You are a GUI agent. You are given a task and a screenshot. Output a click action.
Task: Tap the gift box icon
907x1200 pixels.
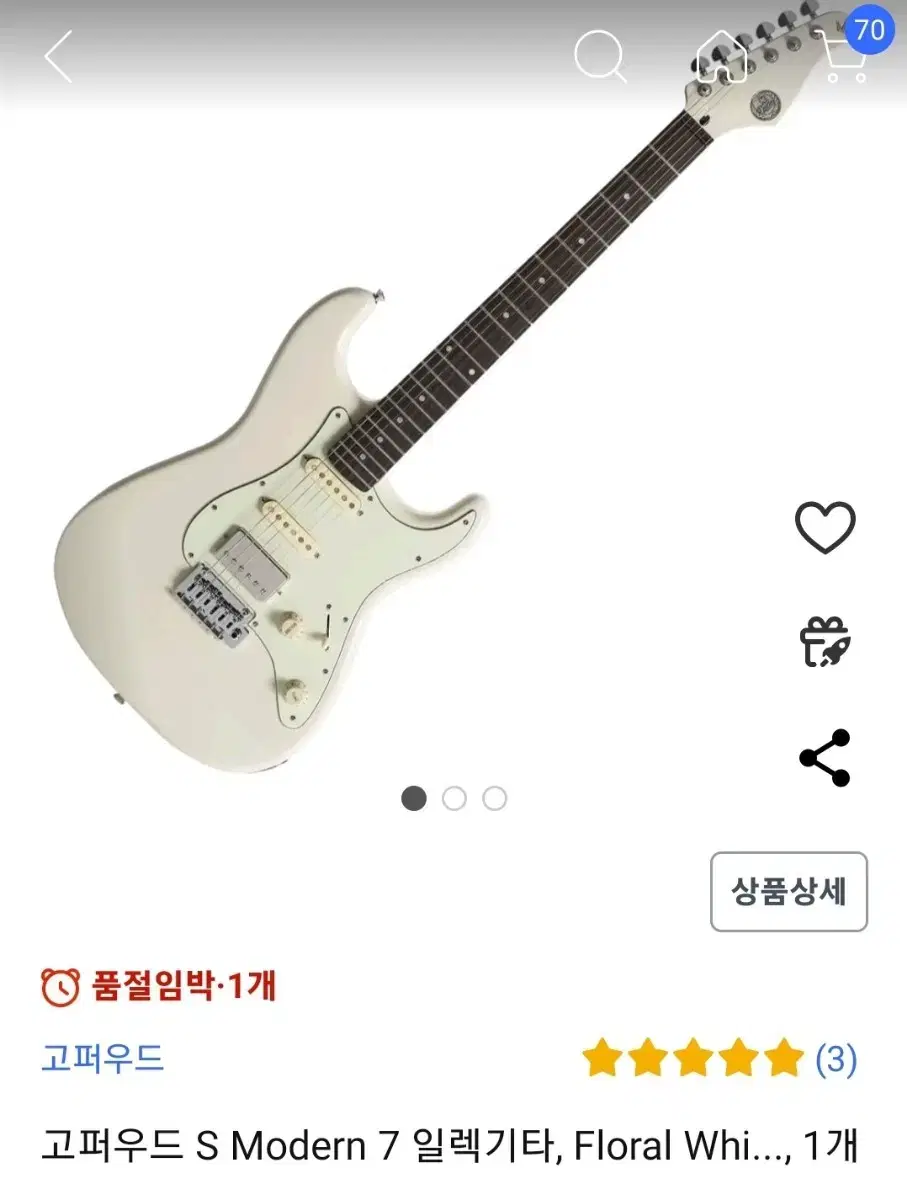pyautogui.click(x=825, y=641)
